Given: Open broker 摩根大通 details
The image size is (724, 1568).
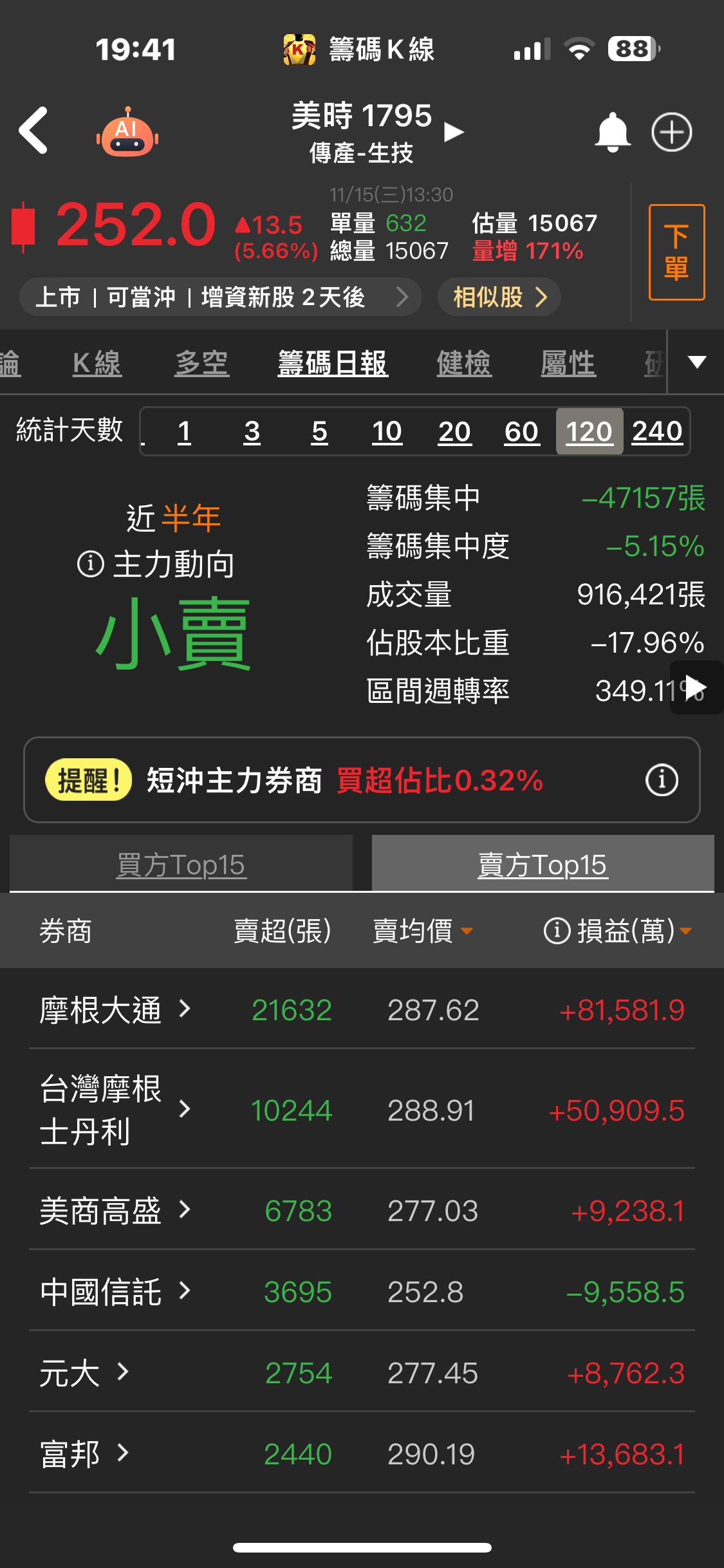Looking at the screenshot, I should click(116, 1009).
